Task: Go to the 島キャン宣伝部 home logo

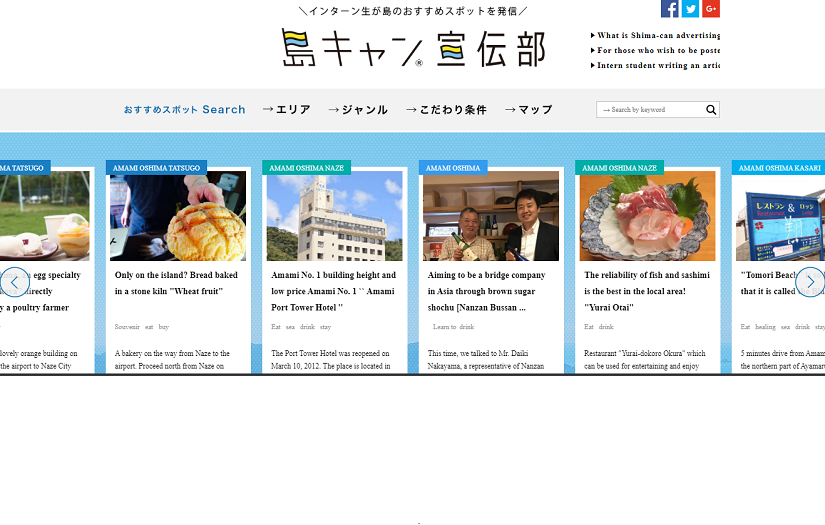Action: pyautogui.click(x=413, y=48)
